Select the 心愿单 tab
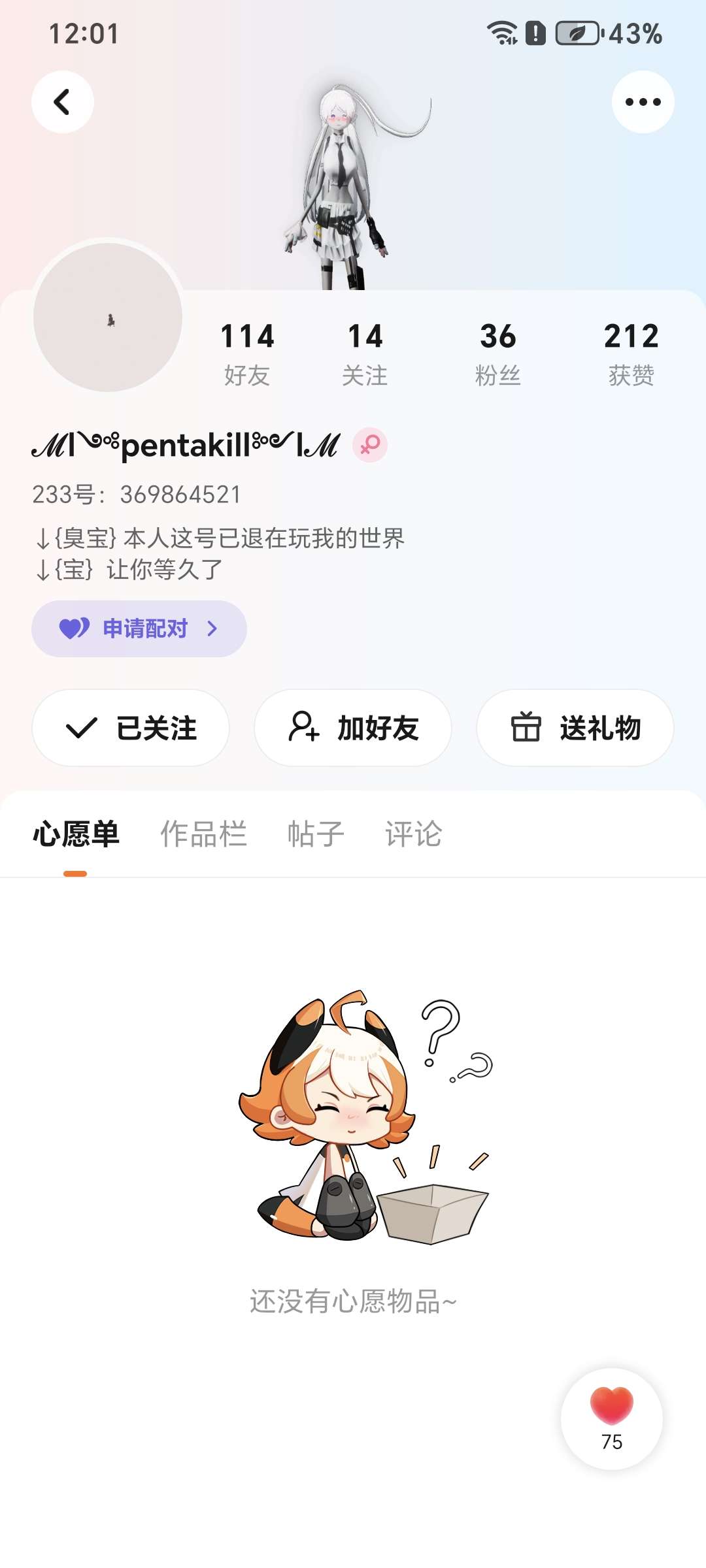 pos(76,834)
